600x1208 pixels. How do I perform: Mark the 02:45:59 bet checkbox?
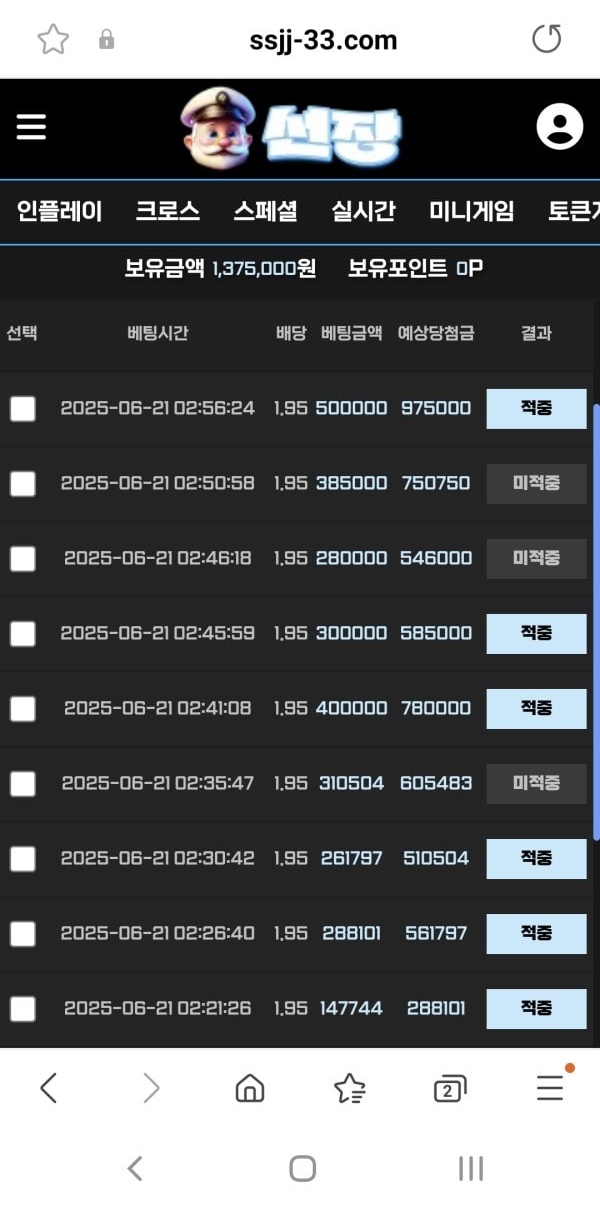click(22, 634)
